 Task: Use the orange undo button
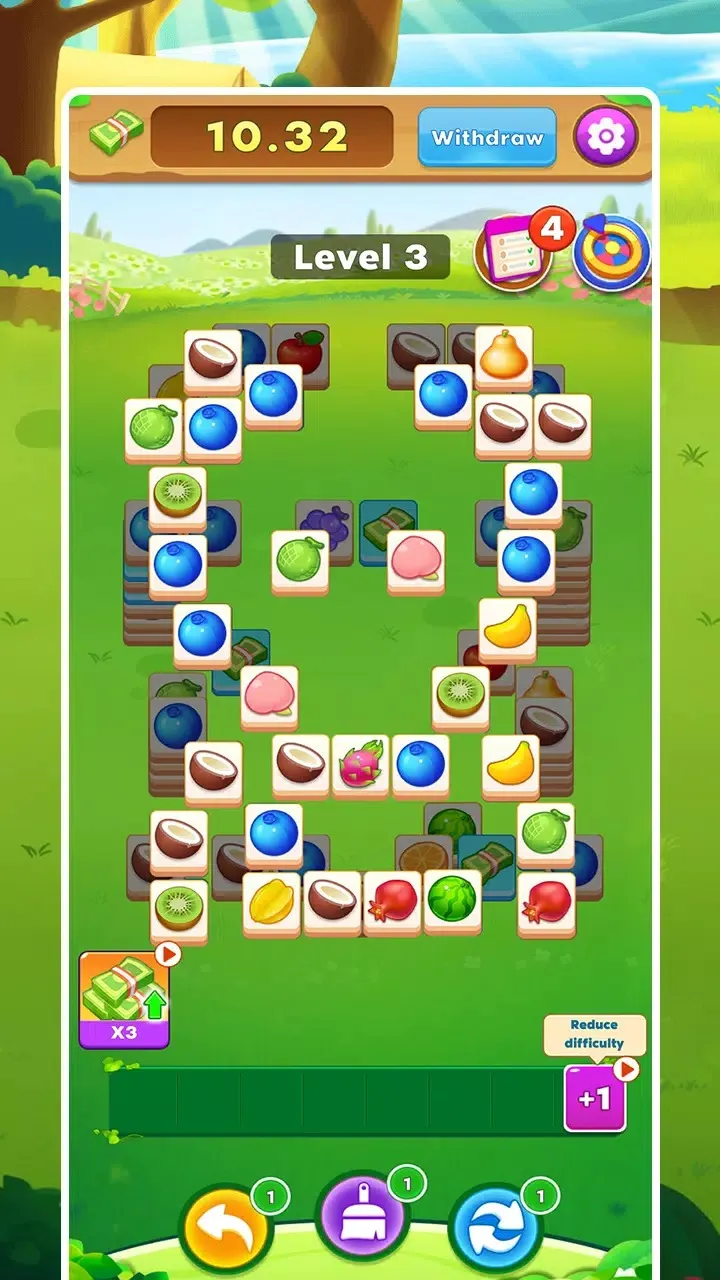click(x=226, y=1228)
